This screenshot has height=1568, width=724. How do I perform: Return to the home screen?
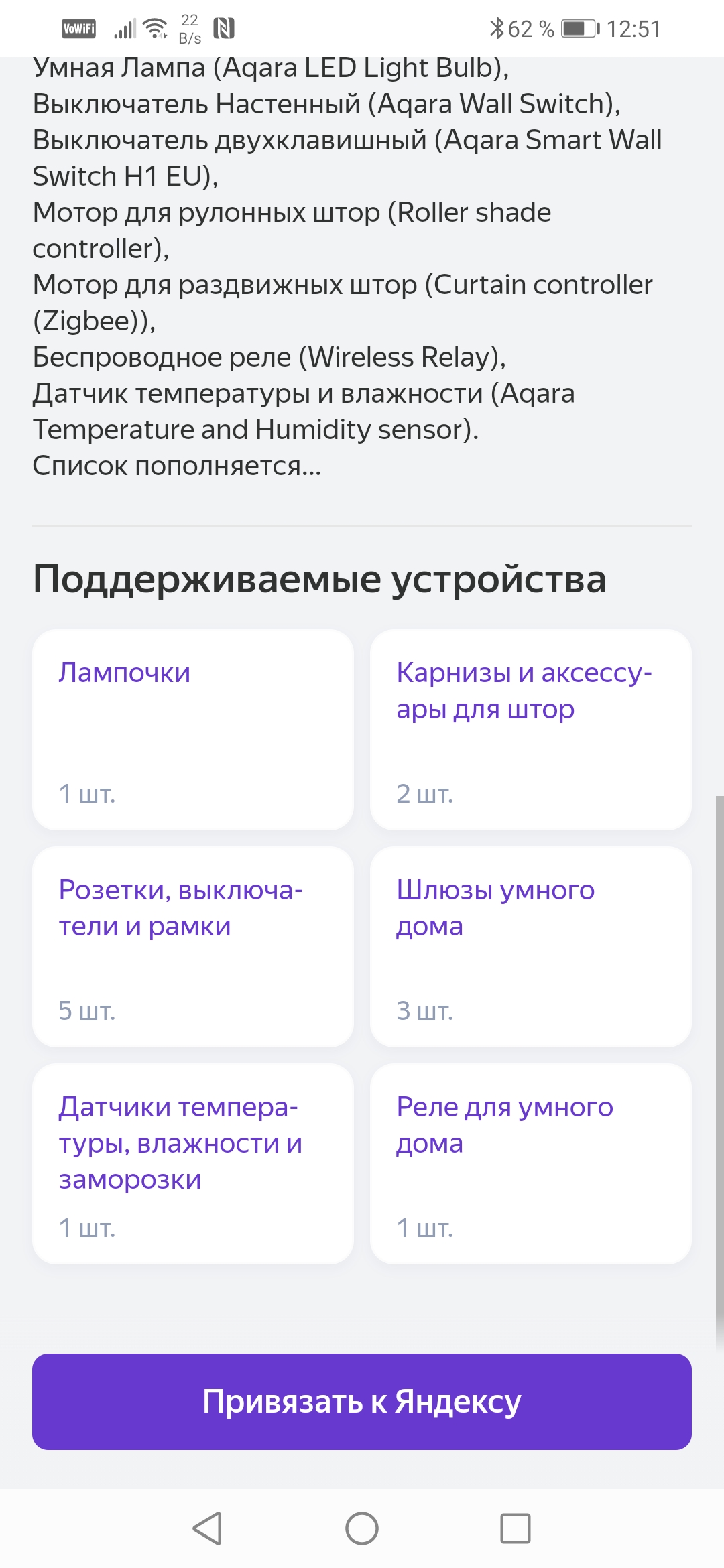tap(362, 1528)
